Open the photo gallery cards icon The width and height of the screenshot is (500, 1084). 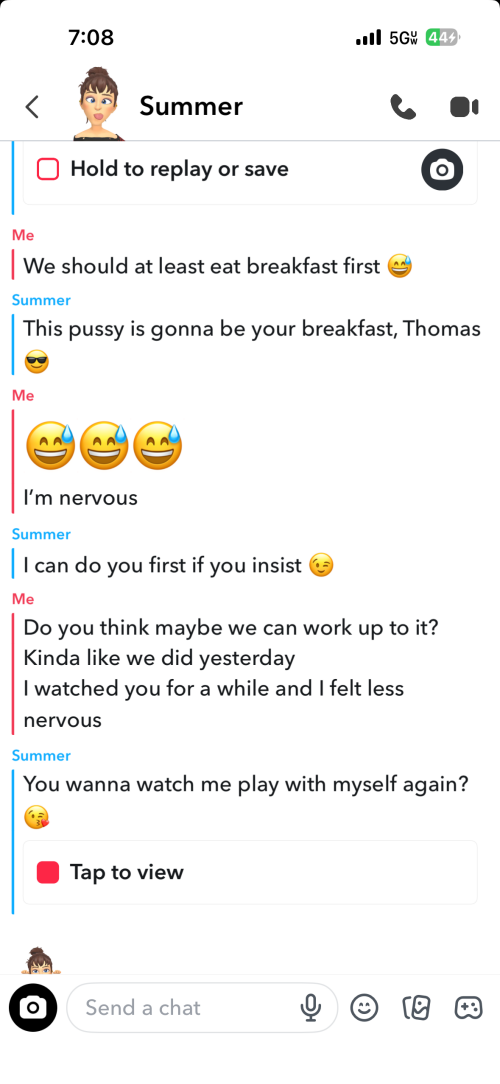coord(416,1008)
